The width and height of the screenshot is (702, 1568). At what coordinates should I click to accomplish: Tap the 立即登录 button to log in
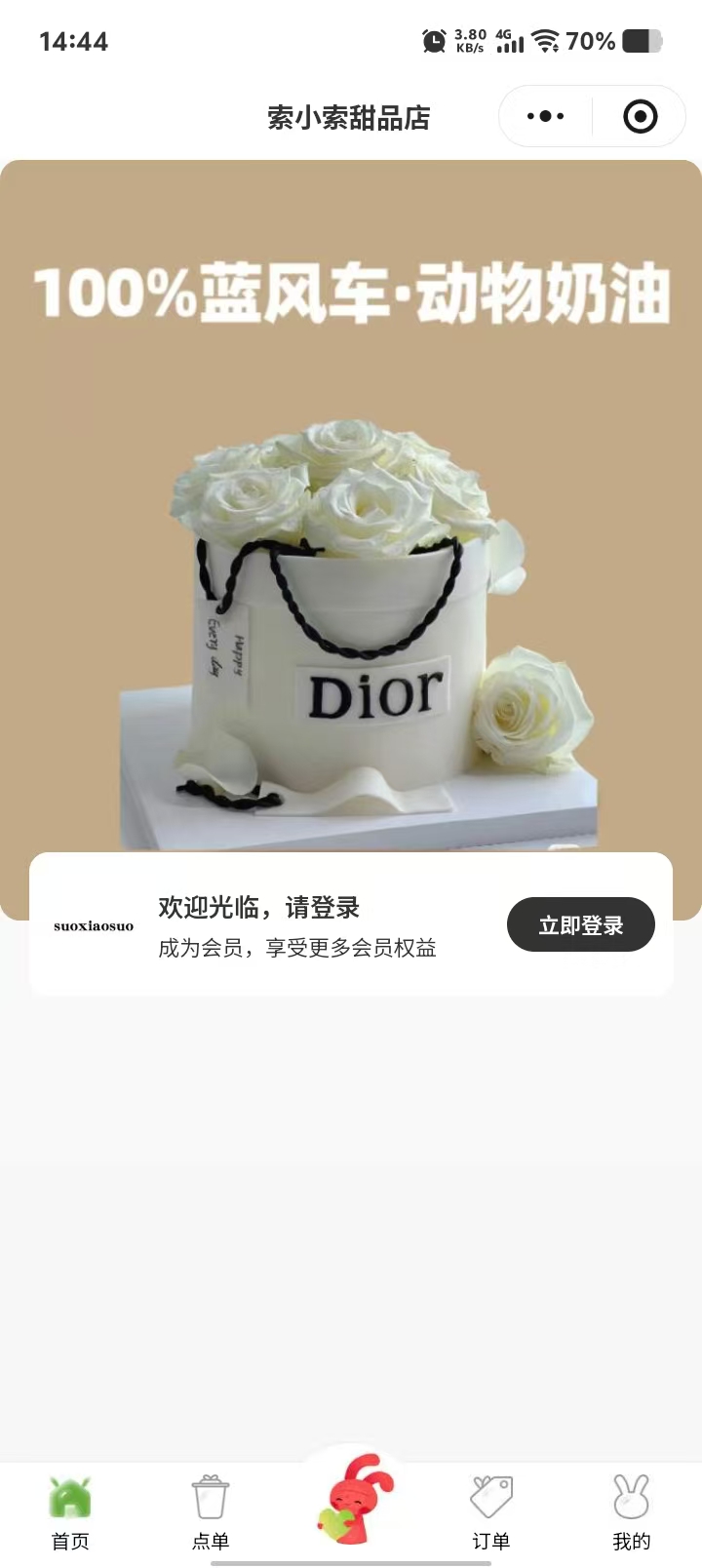click(580, 924)
